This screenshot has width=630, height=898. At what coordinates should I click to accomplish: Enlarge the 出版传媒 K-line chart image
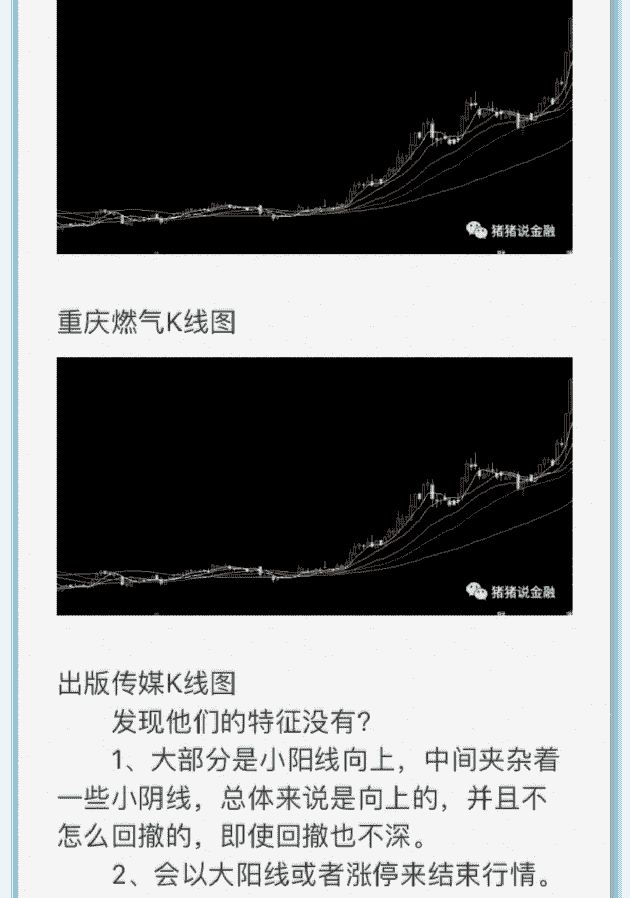[x=314, y=485]
